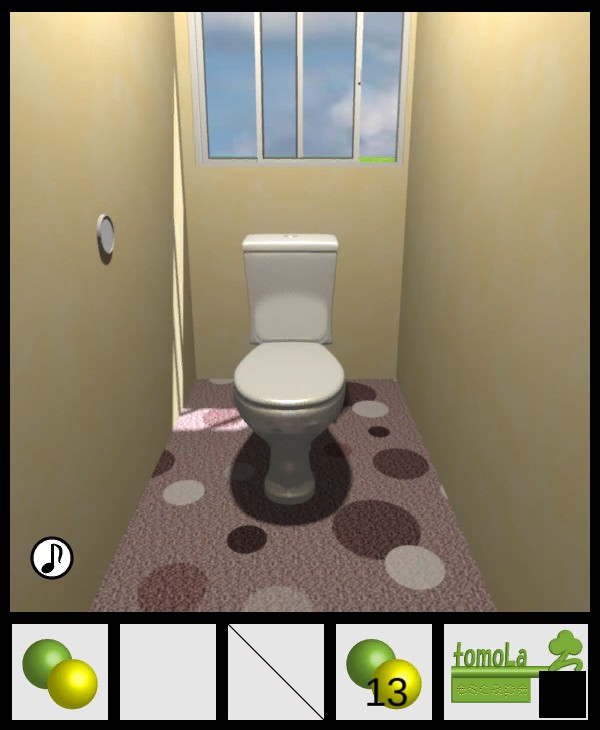The image size is (600, 730).
Task: Open the balls counter showing 13
Action: [x=384, y=672]
